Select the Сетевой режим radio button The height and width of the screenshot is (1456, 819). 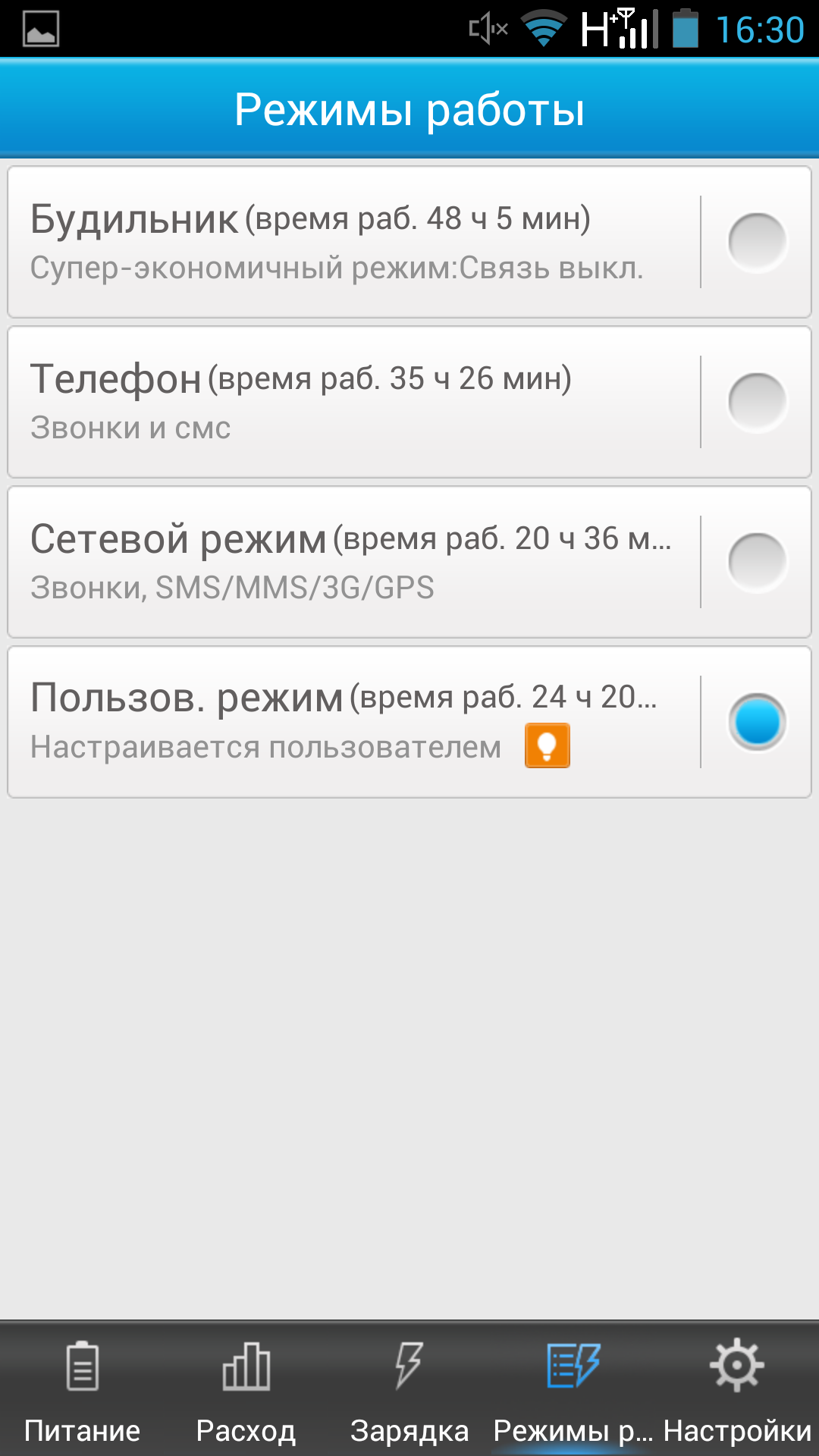coord(757,563)
